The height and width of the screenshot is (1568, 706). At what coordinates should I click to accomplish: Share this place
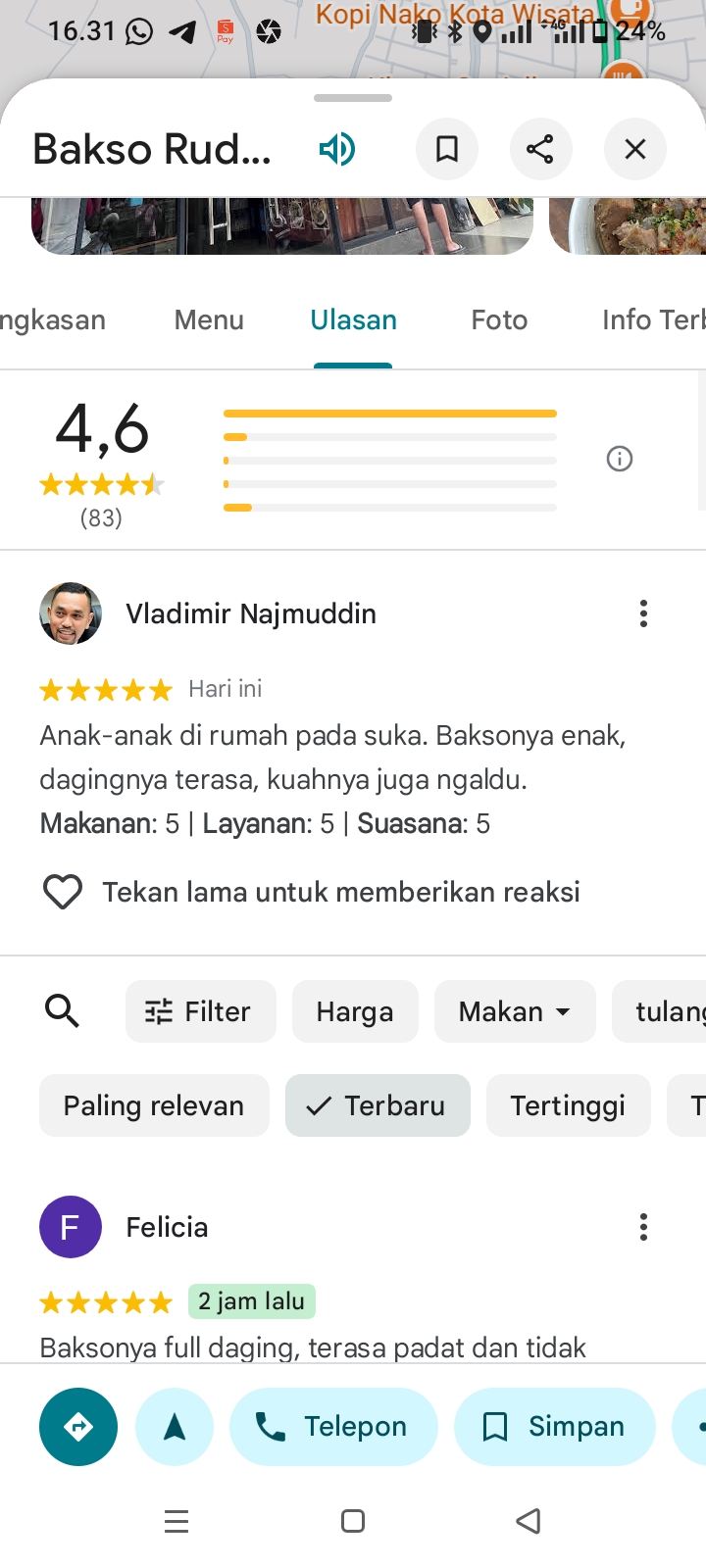pos(540,149)
